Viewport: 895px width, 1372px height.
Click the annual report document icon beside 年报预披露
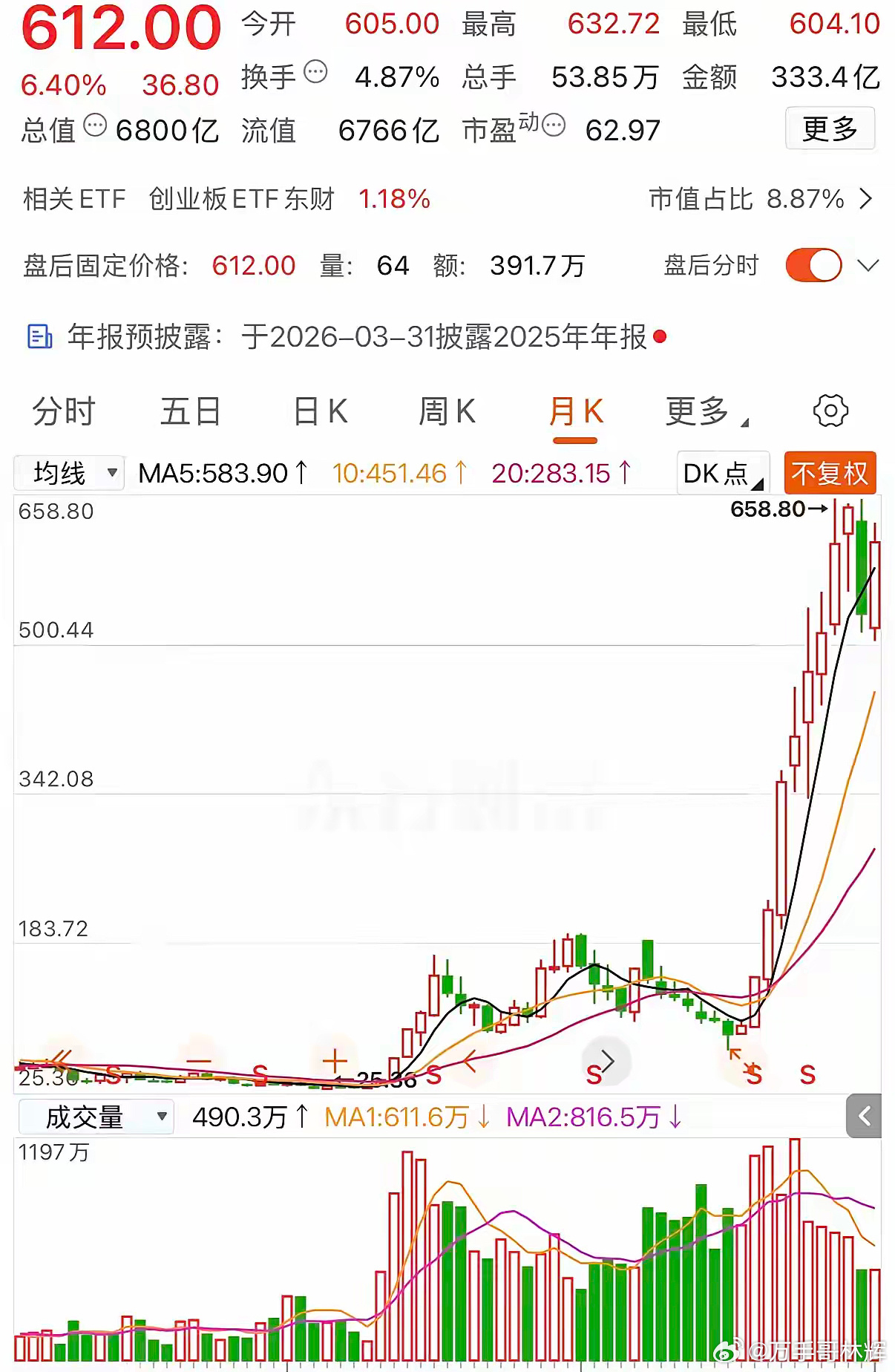tap(42, 338)
